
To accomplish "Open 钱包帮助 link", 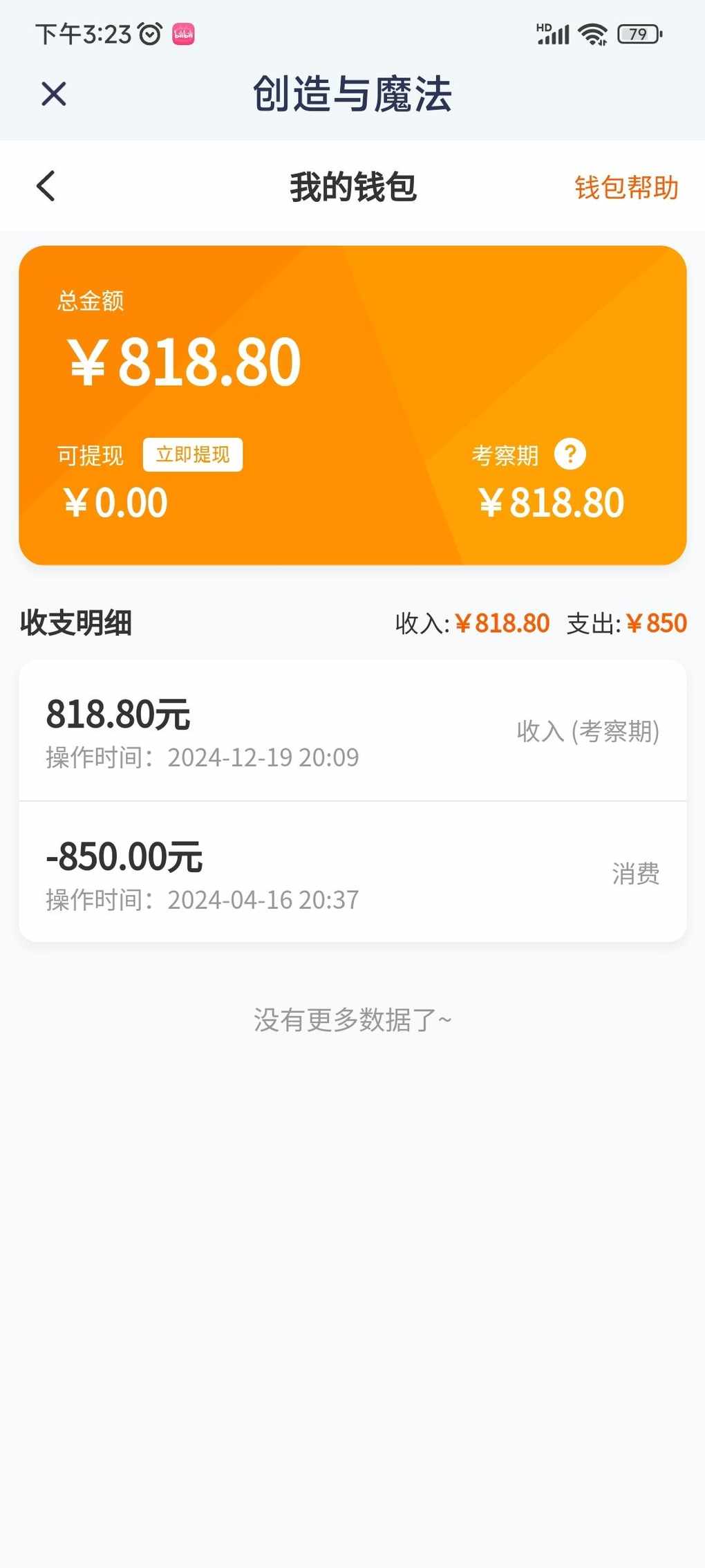I will click(x=626, y=187).
